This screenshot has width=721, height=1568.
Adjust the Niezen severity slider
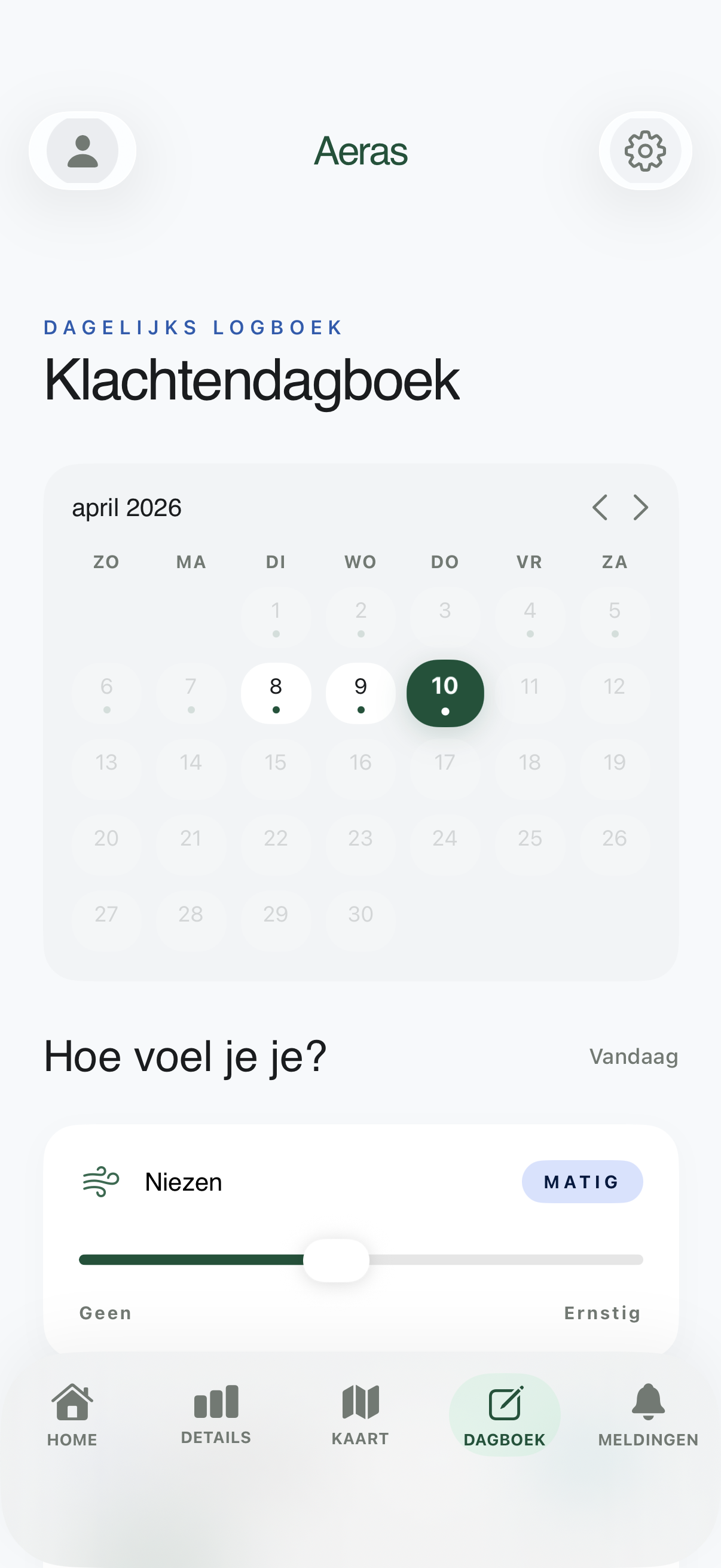coord(338,1261)
